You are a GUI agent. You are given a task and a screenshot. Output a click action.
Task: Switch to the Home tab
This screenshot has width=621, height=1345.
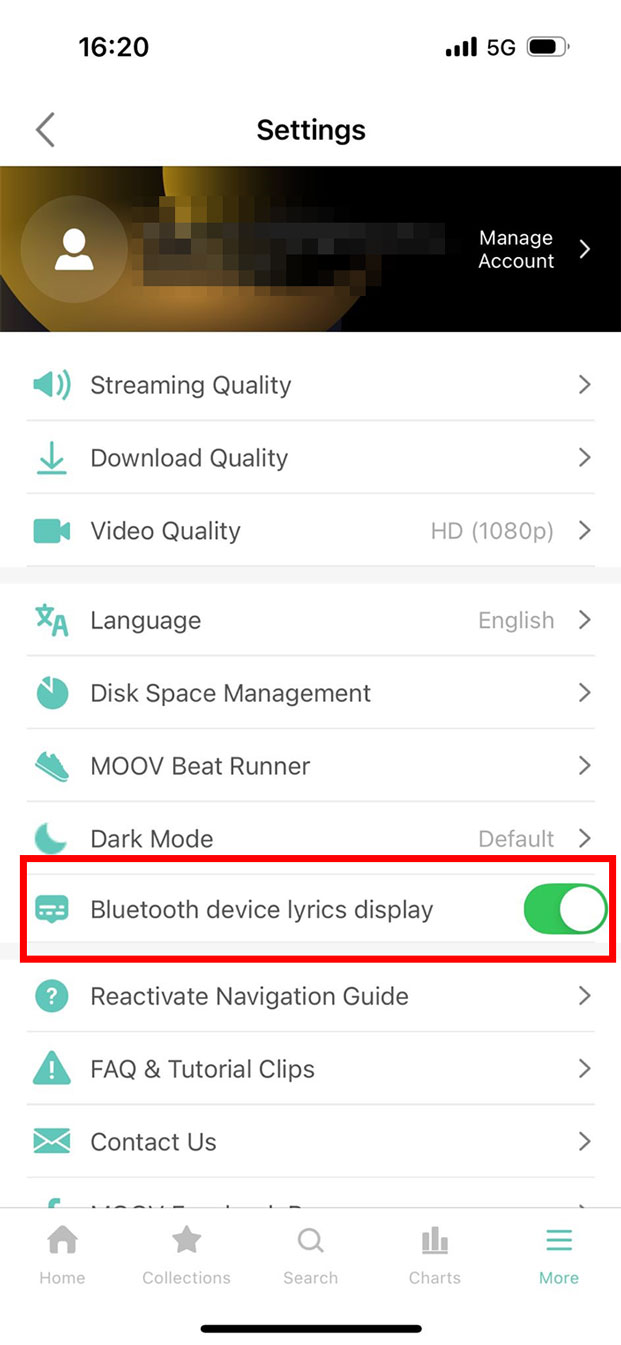tap(62, 1256)
